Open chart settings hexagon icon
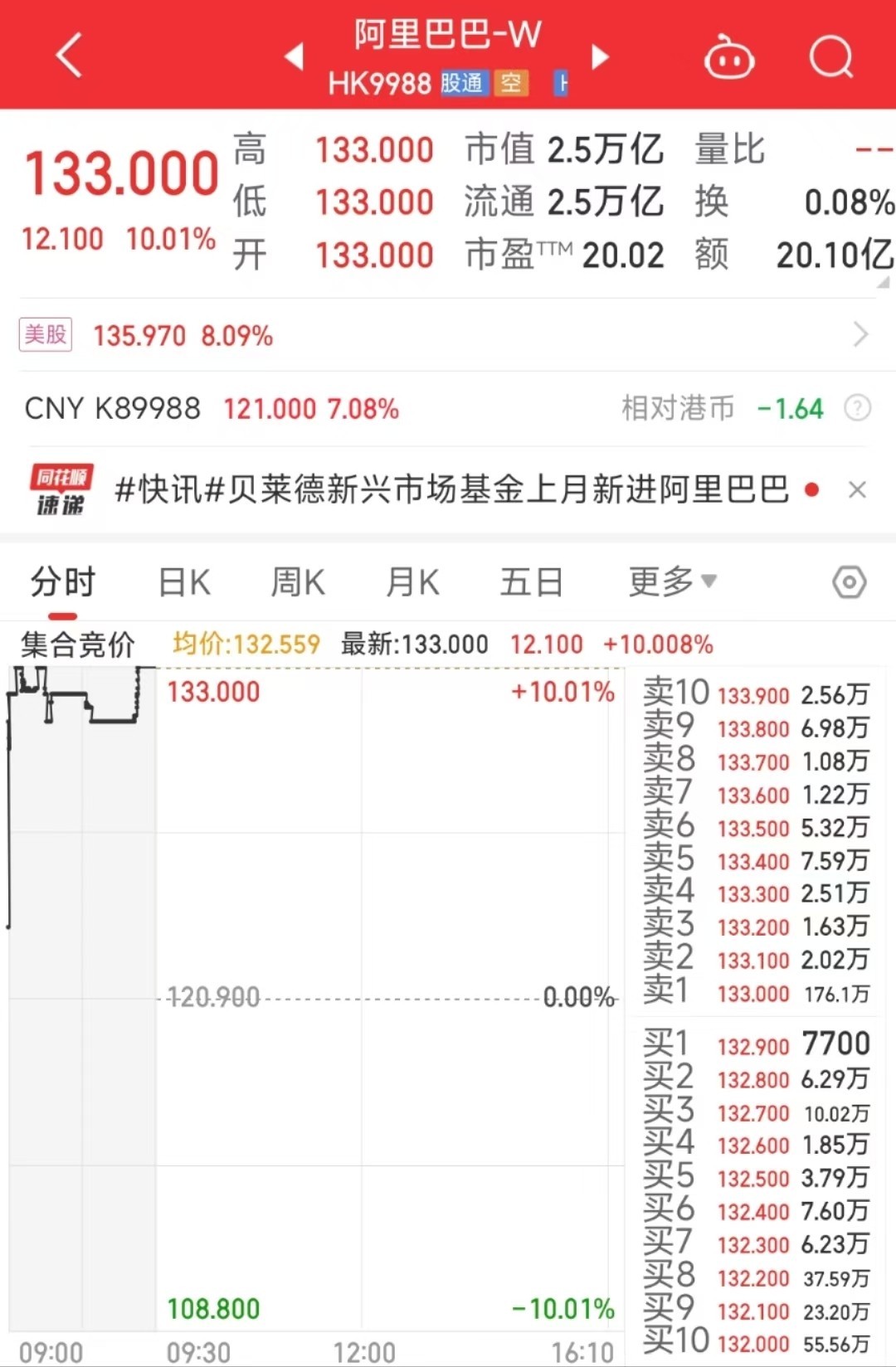 point(849,582)
